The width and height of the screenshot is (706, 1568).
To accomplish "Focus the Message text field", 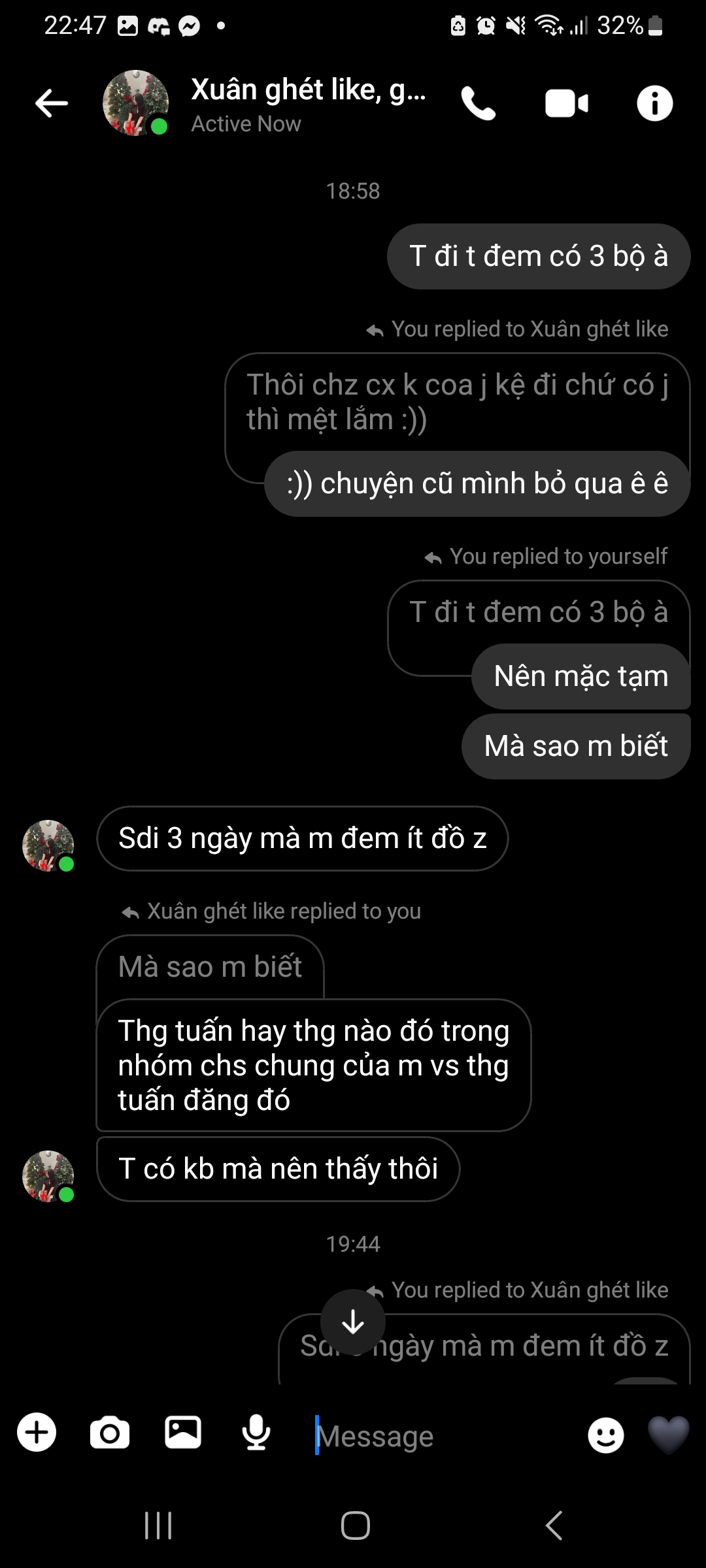I will 445,1435.
